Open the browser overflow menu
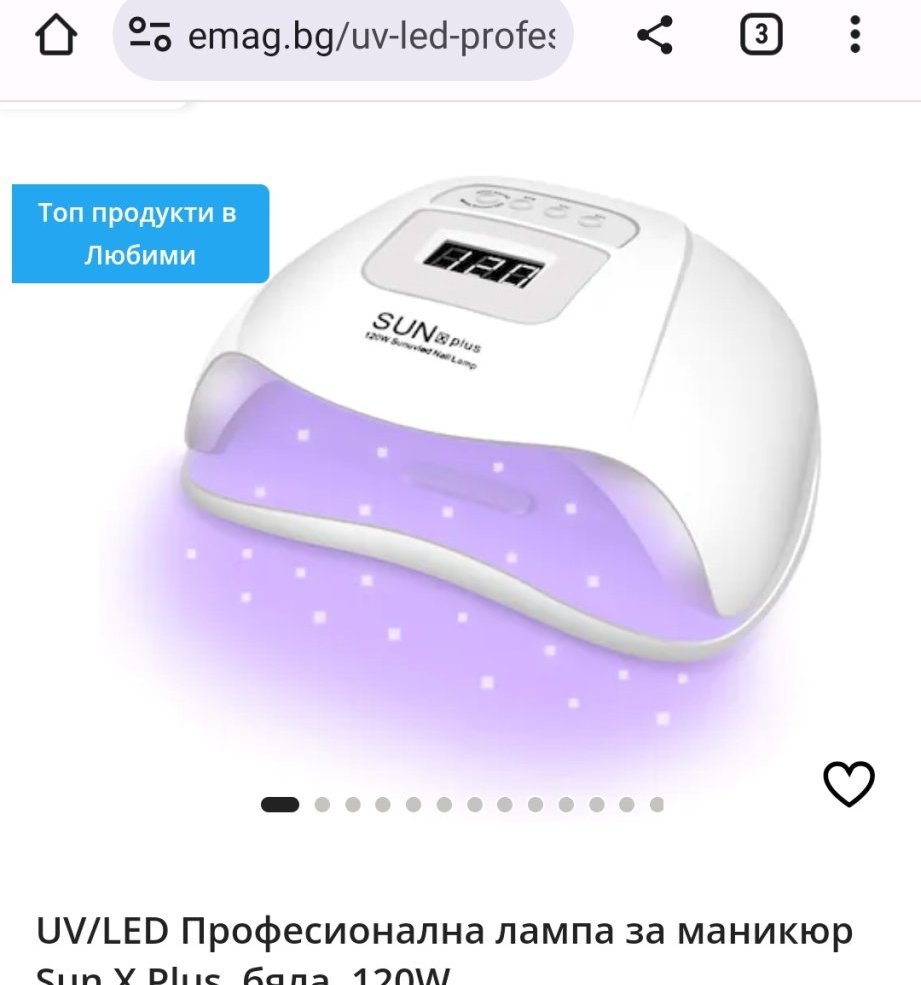The width and height of the screenshot is (921, 985). click(x=854, y=37)
